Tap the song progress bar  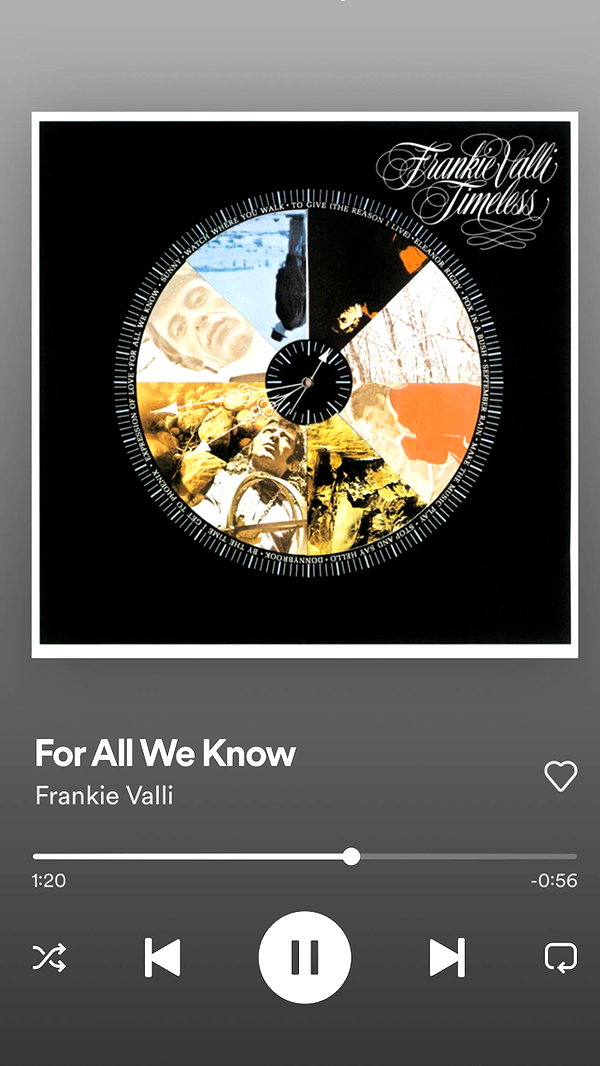(304, 857)
